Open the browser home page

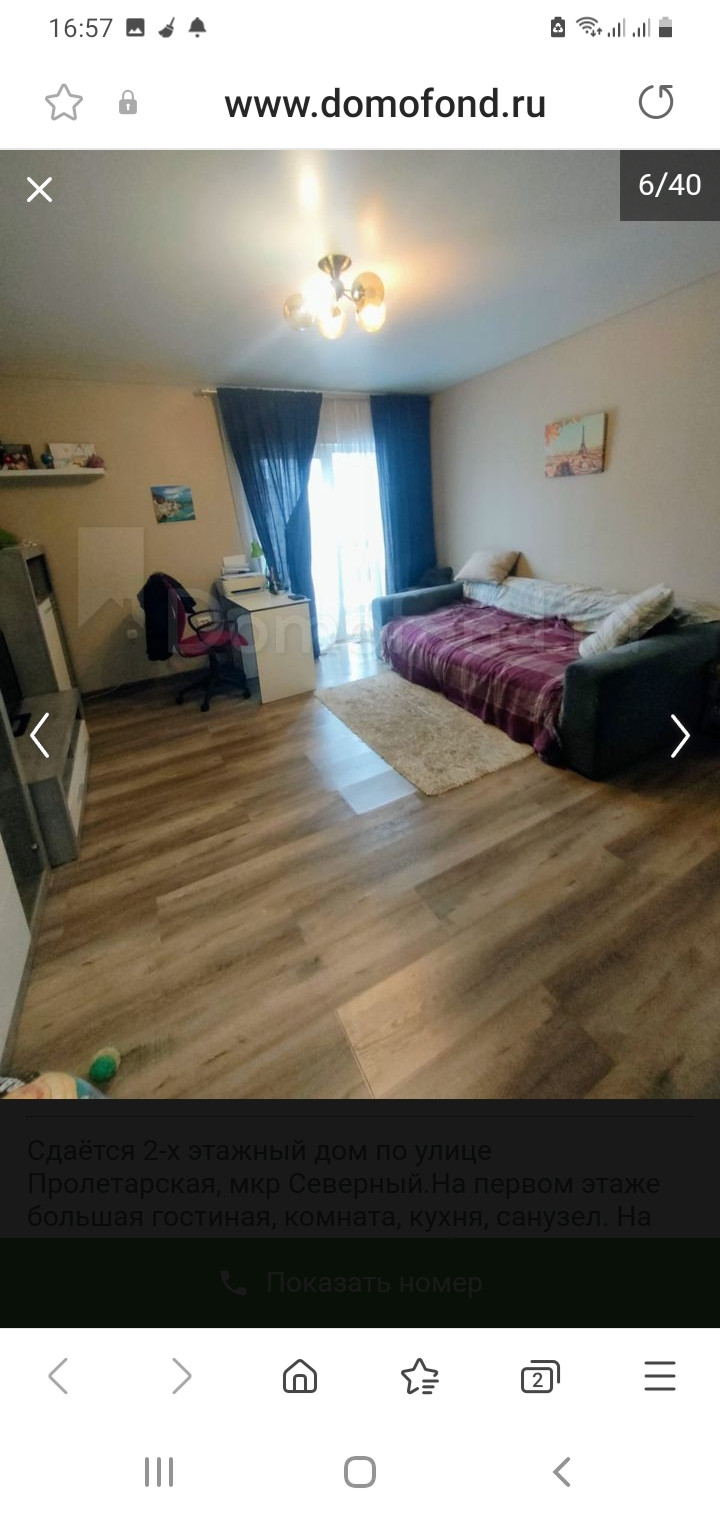coord(300,1377)
